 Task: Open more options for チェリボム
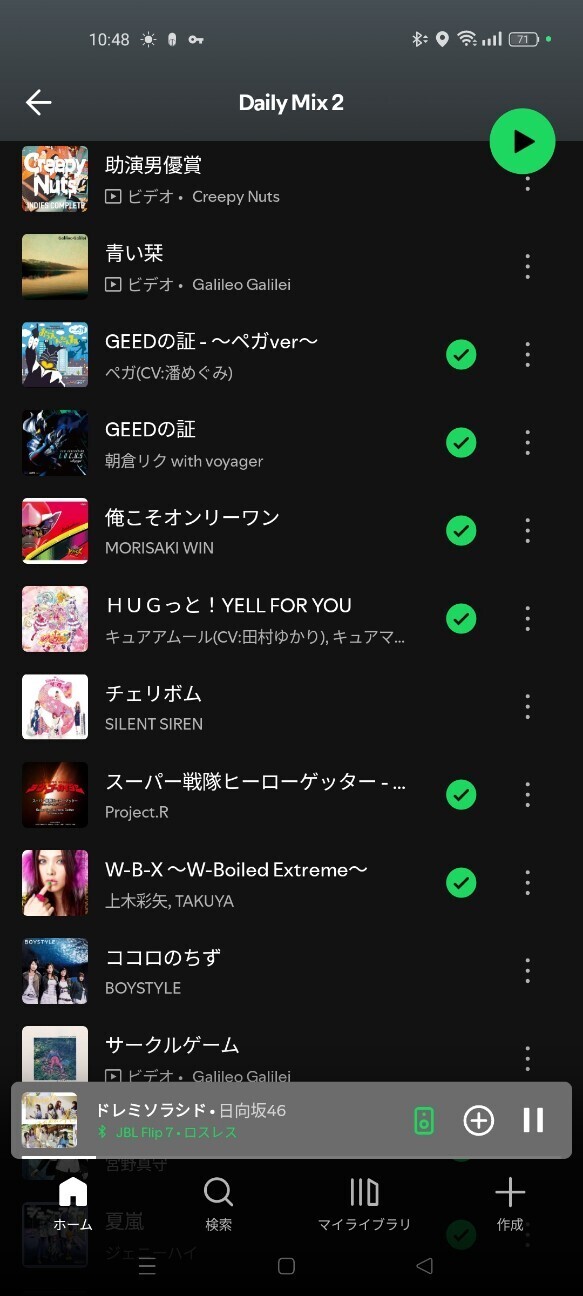pyautogui.click(x=527, y=706)
